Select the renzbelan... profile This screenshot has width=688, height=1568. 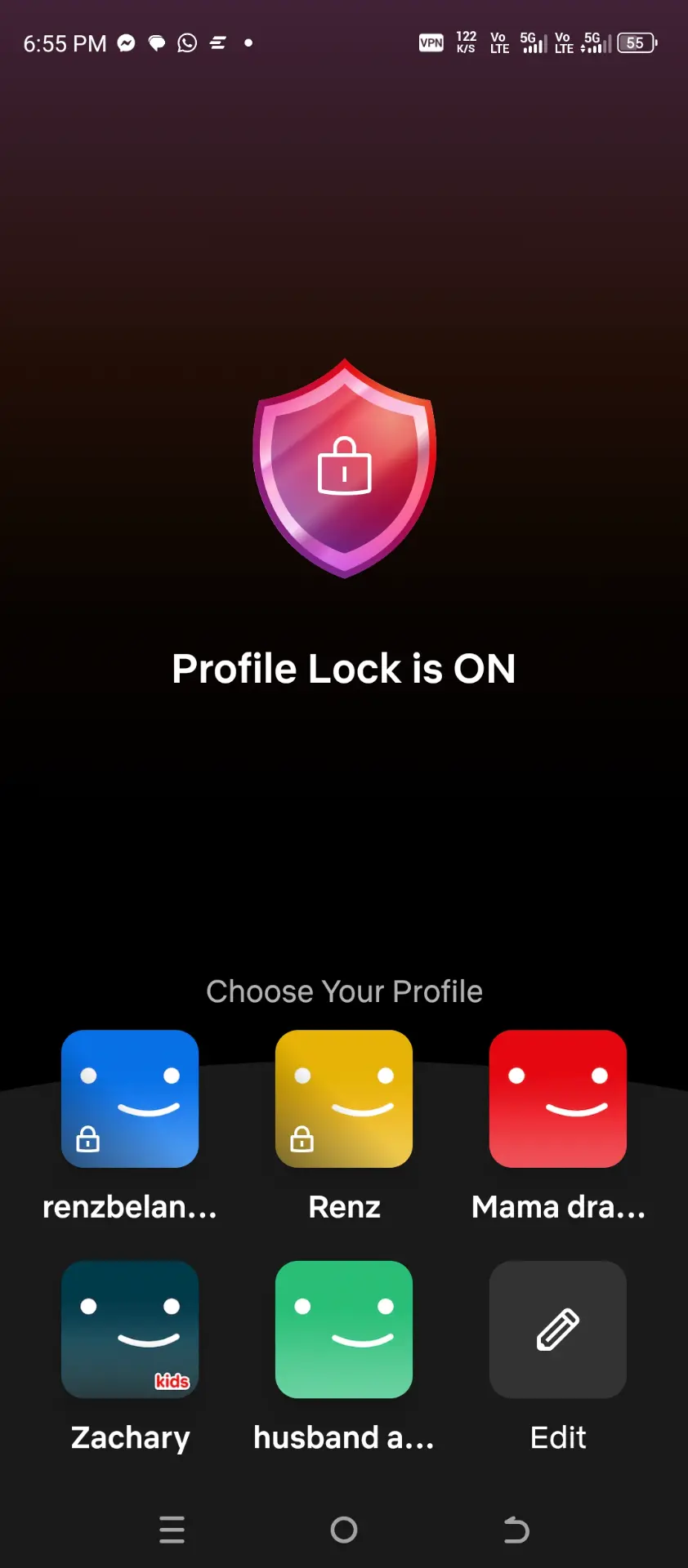coord(130,1098)
